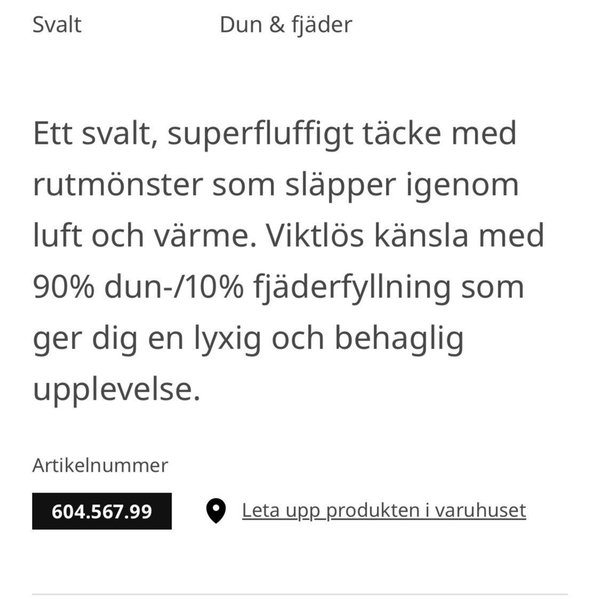Tap article number 604.567.99 badge

click(102, 511)
